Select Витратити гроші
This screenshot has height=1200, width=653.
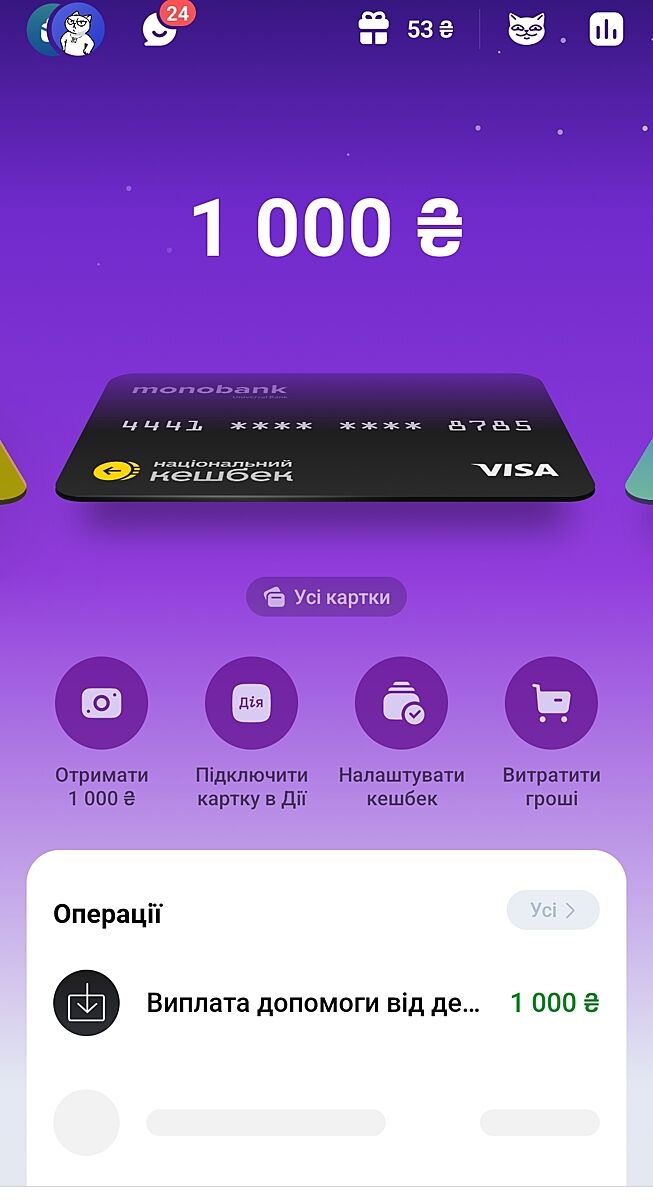click(551, 703)
